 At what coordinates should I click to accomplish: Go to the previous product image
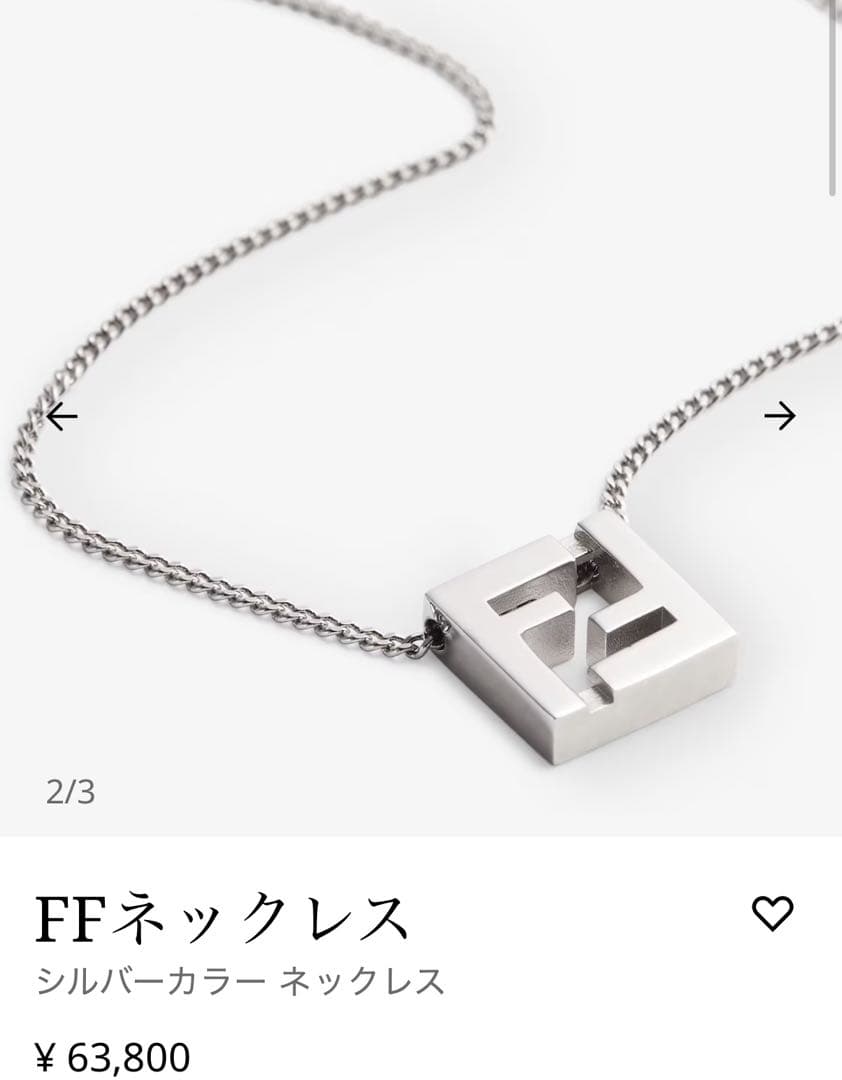(62, 416)
